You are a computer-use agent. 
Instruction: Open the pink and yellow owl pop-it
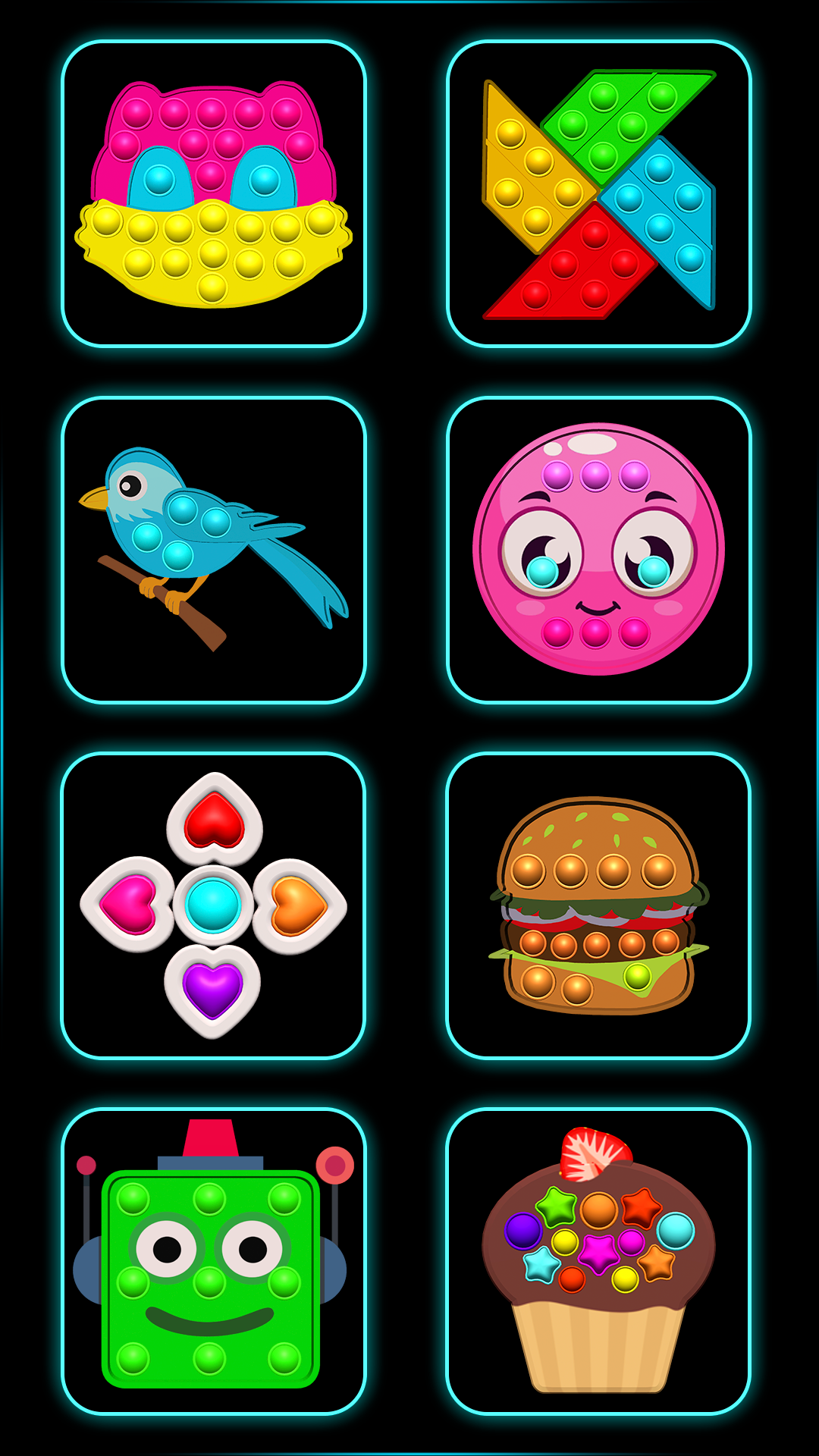pos(213,194)
